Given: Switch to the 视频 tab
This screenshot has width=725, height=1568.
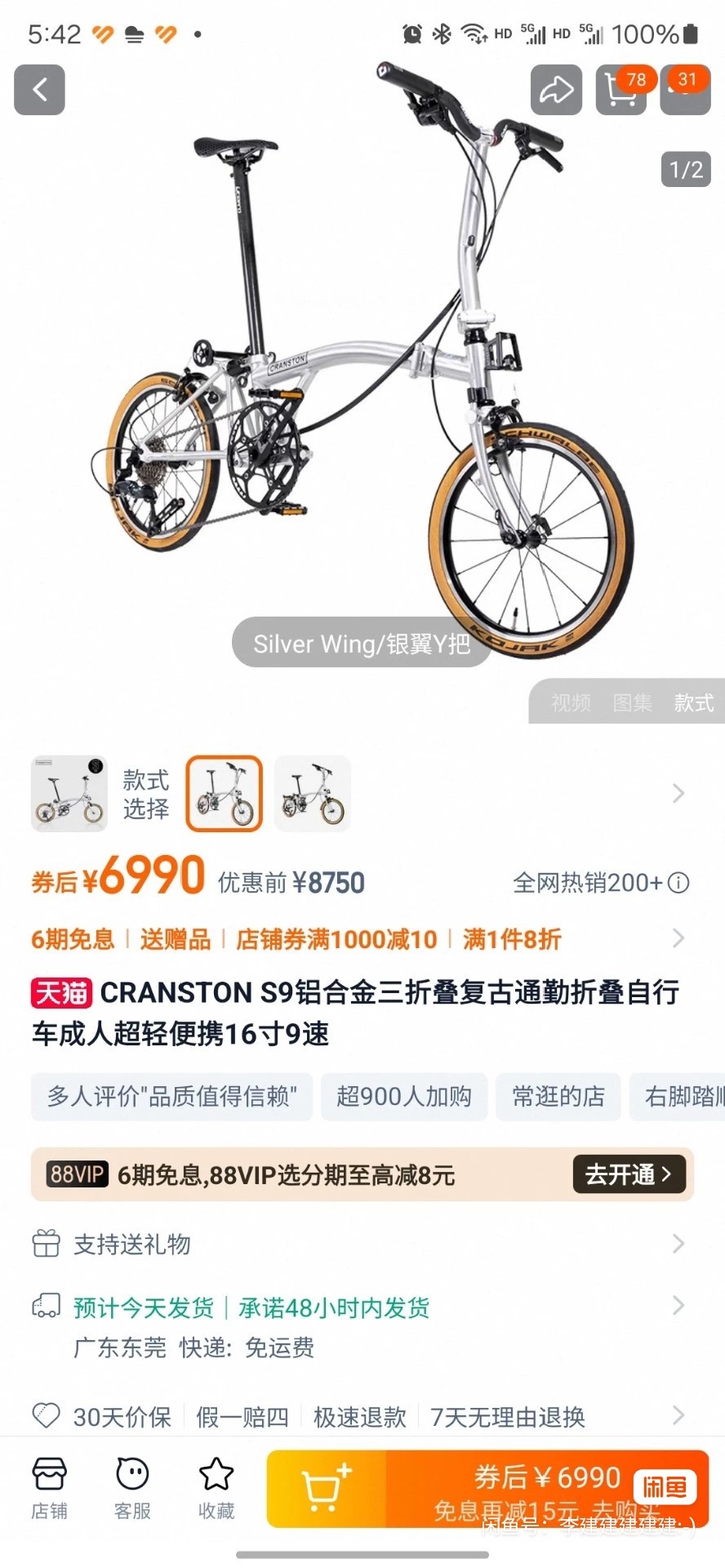Looking at the screenshot, I should pyautogui.click(x=571, y=702).
